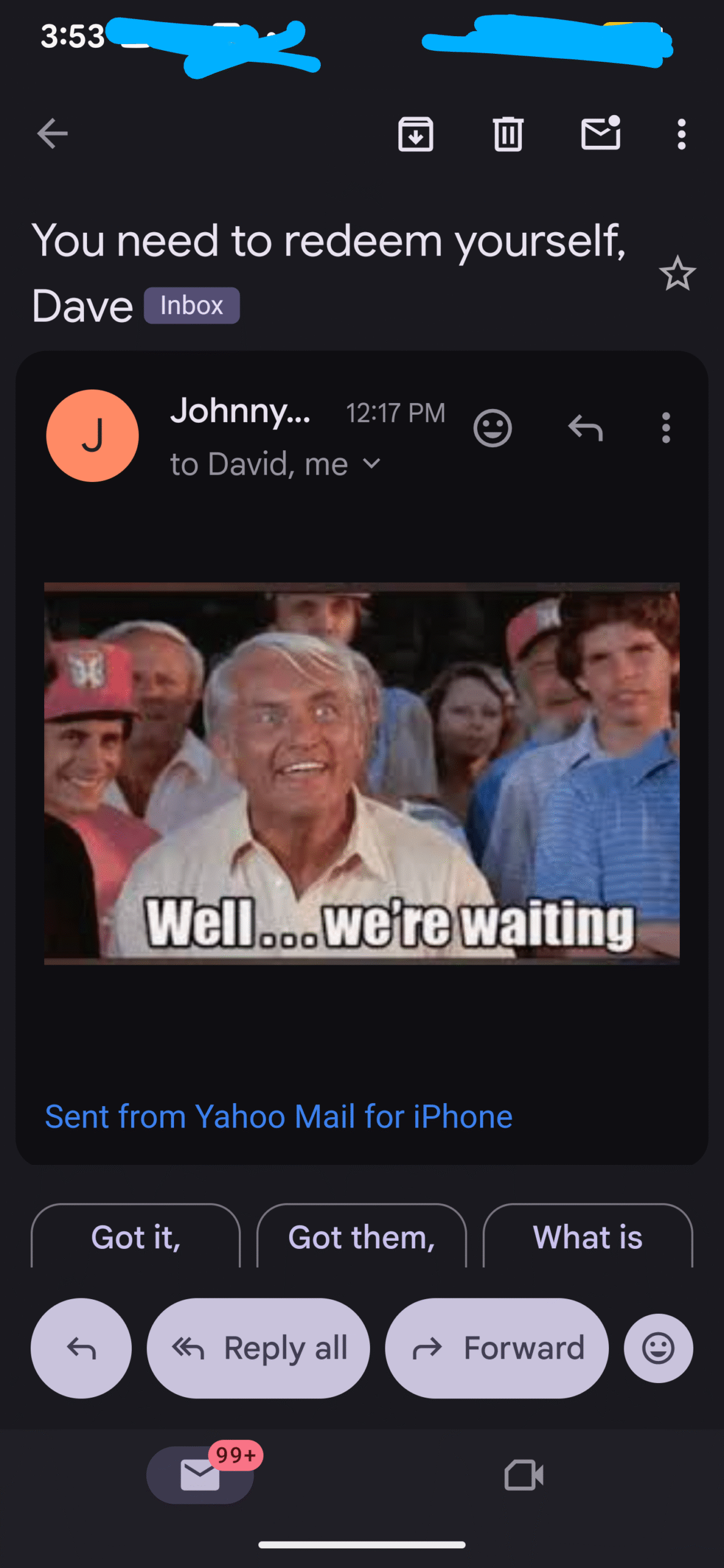Archive this email
The height and width of the screenshot is (1568, 724).
click(416, 134)
